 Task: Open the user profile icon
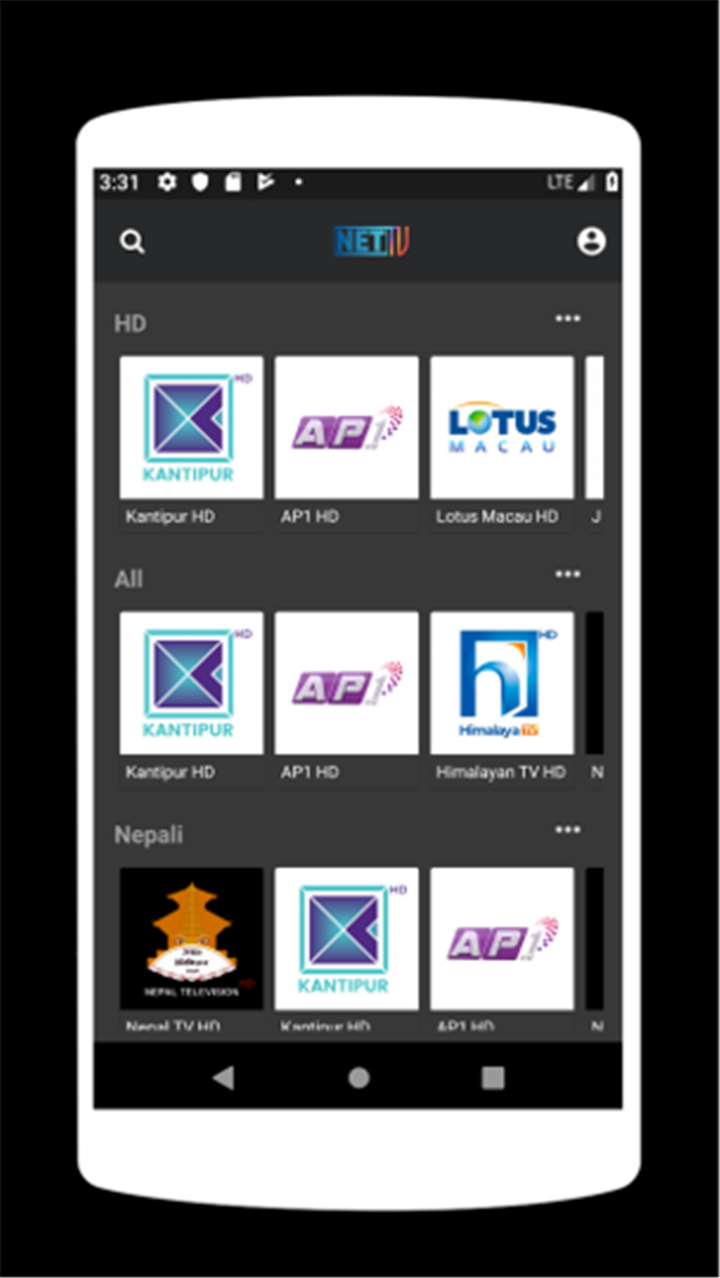point(592,241)
